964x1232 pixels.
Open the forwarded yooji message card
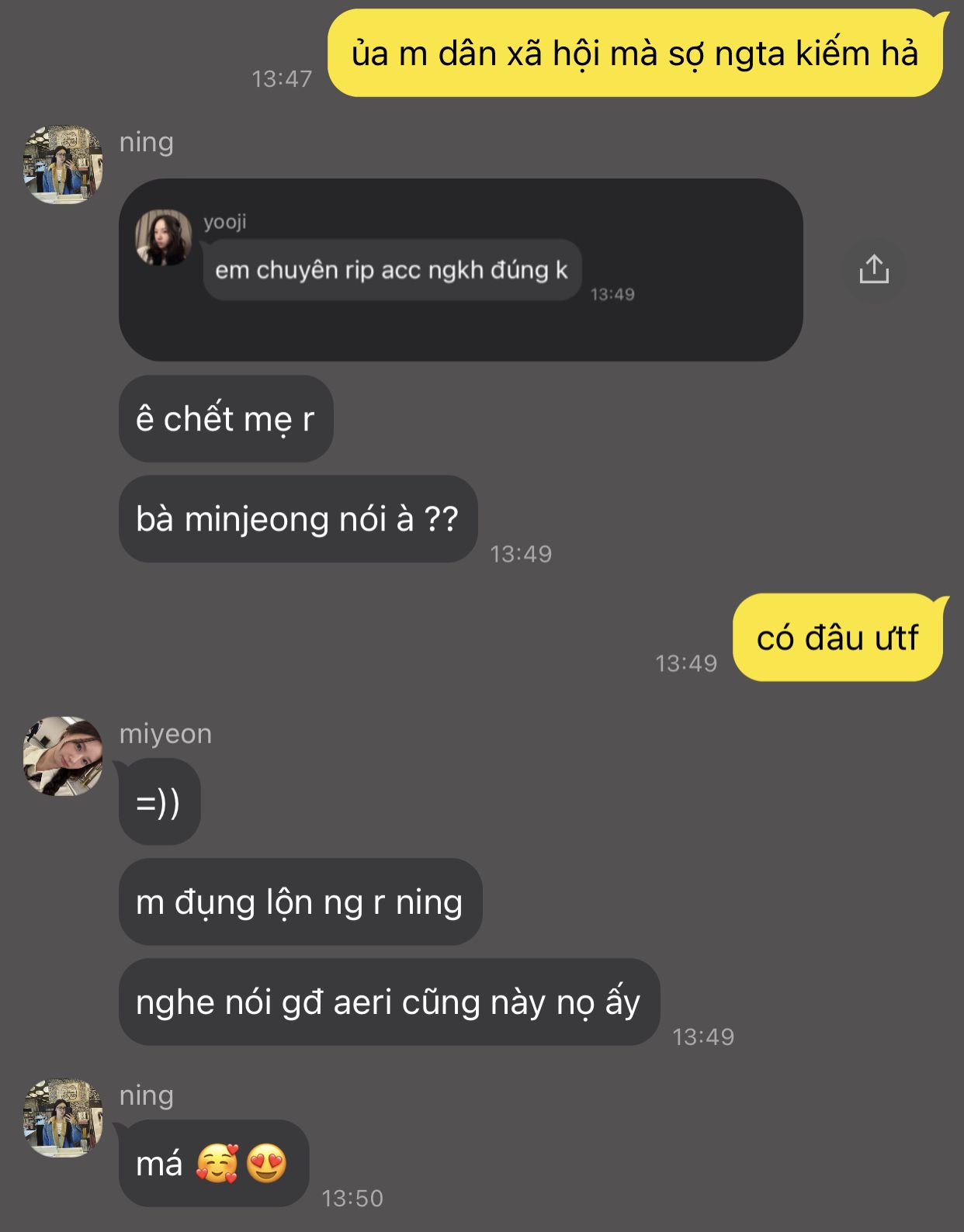click(x=459, y=270)
